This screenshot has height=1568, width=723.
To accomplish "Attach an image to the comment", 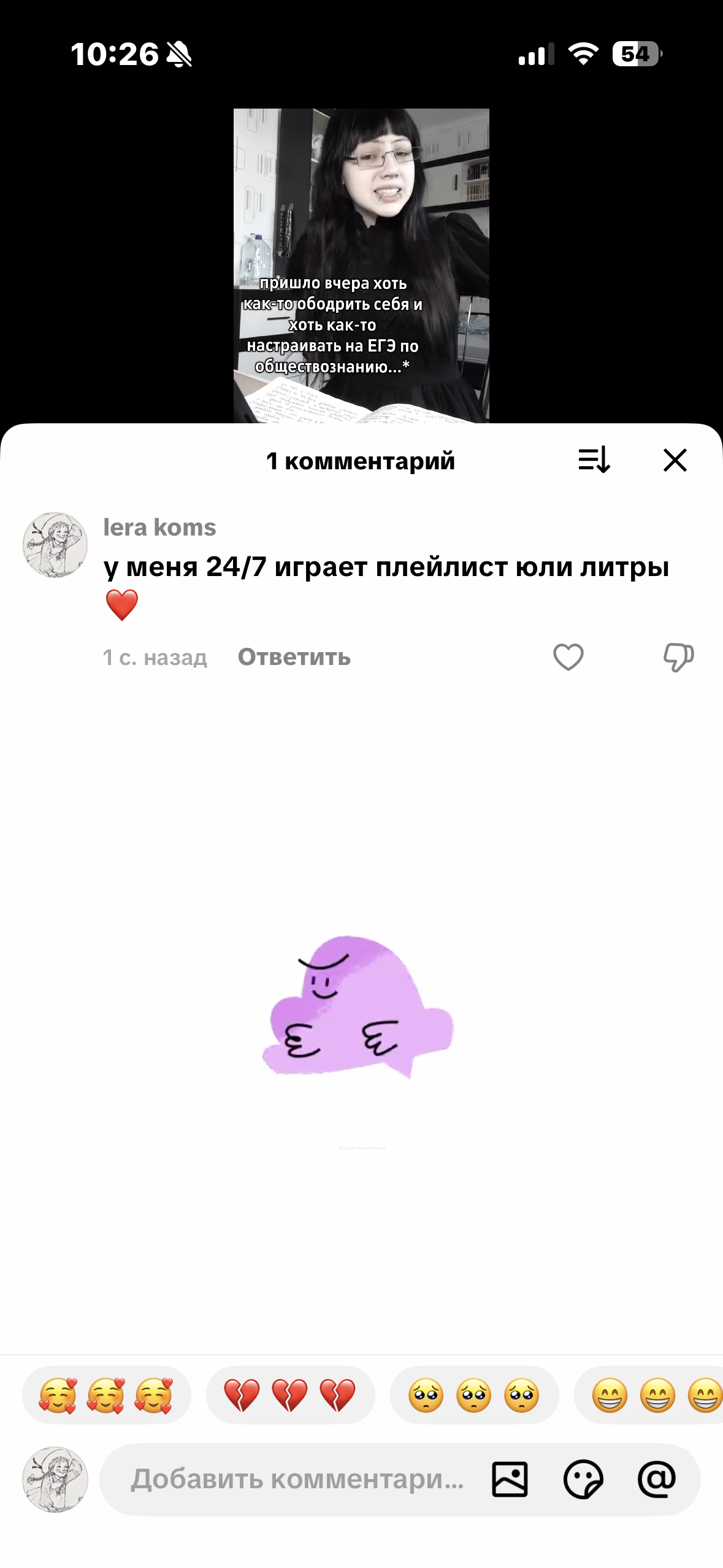I will click(510, 1480).
